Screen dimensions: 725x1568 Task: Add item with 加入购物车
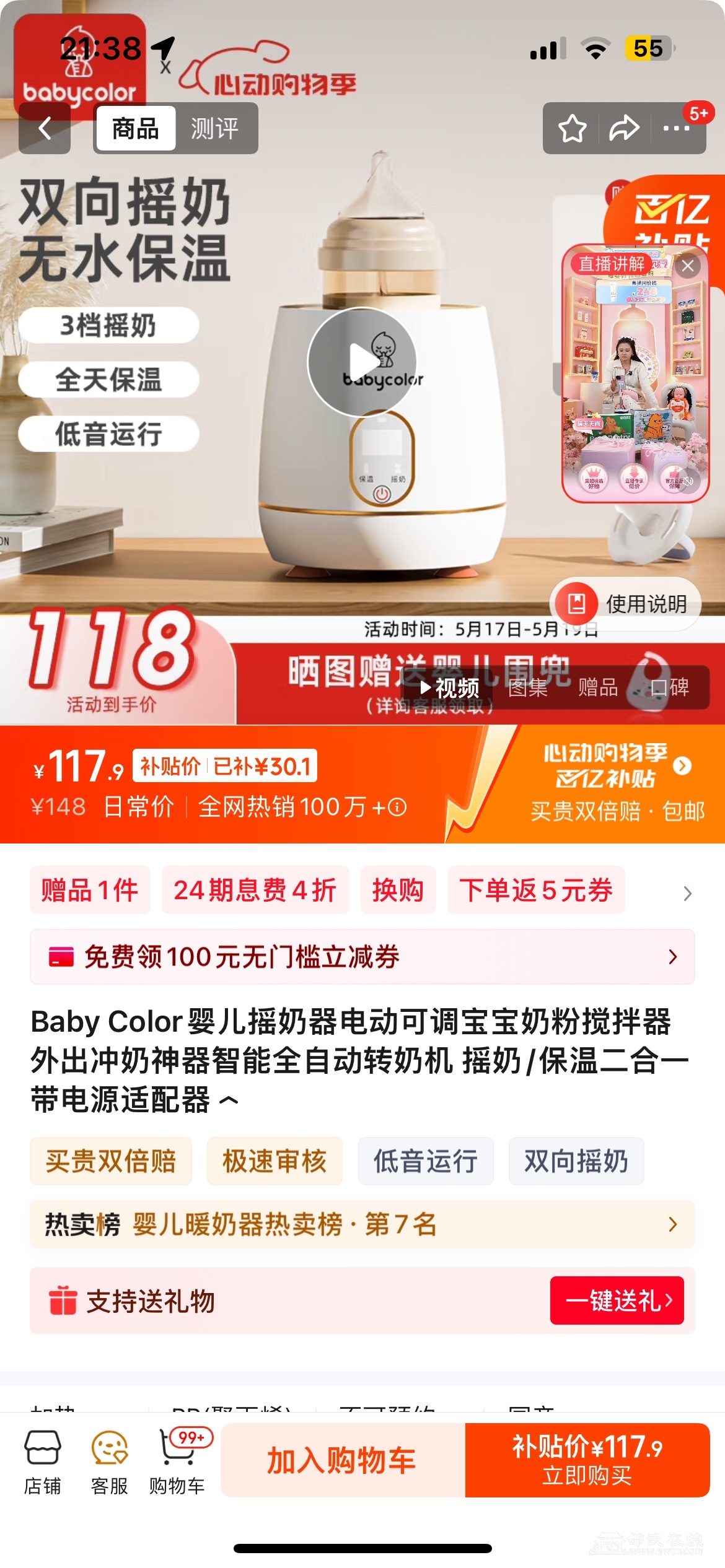(x=342, y=1460)
